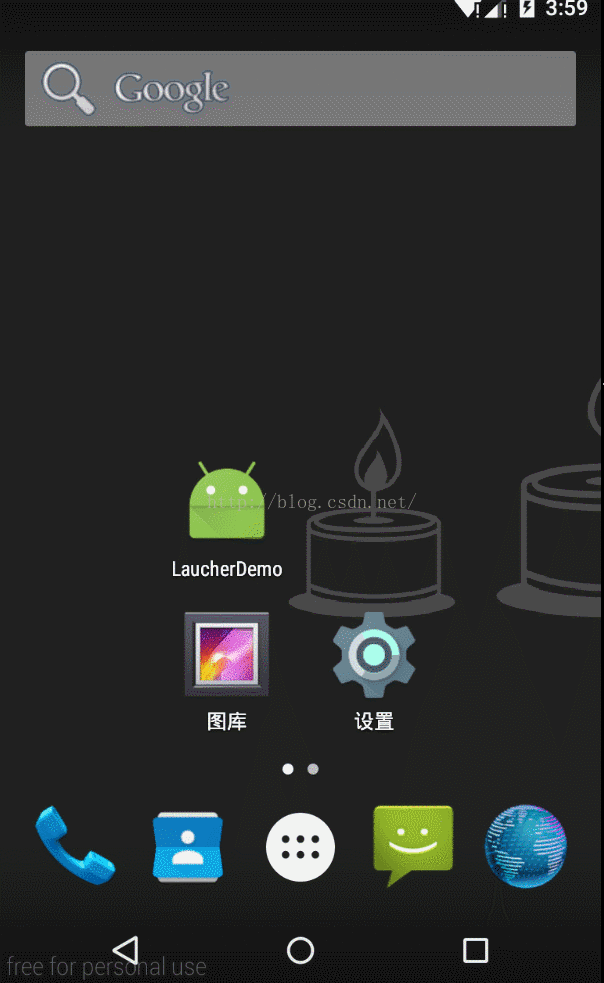Open the 设置 settings app
Image resolution: width=604 pixels, height=983 pixels.
click(x=374, y=655)
